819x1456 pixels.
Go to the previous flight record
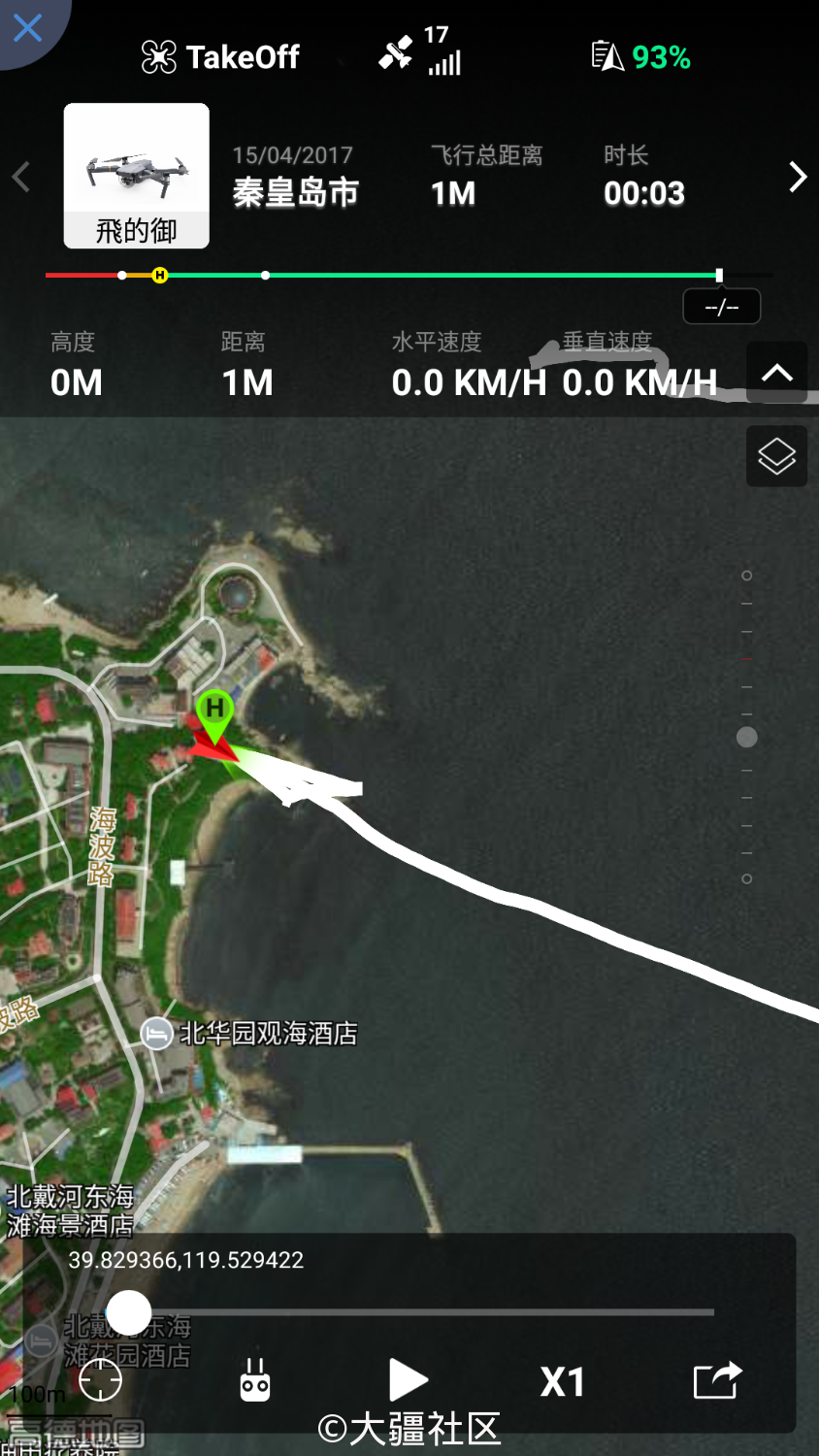pyautogui.click(x=21, y=177)
